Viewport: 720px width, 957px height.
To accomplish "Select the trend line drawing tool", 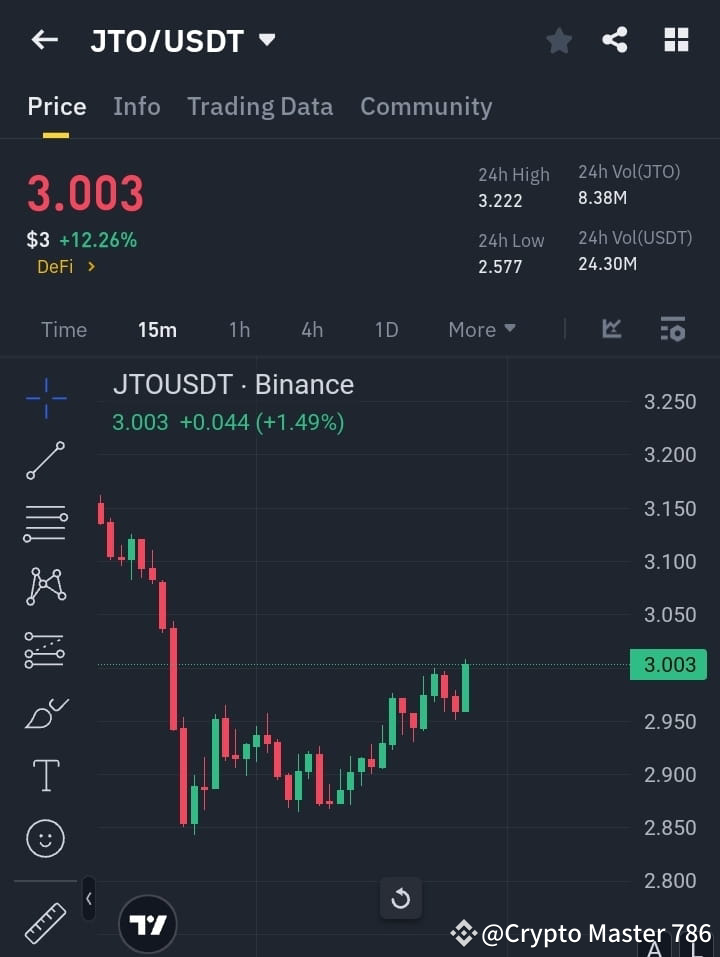I will tap(44, 461).
